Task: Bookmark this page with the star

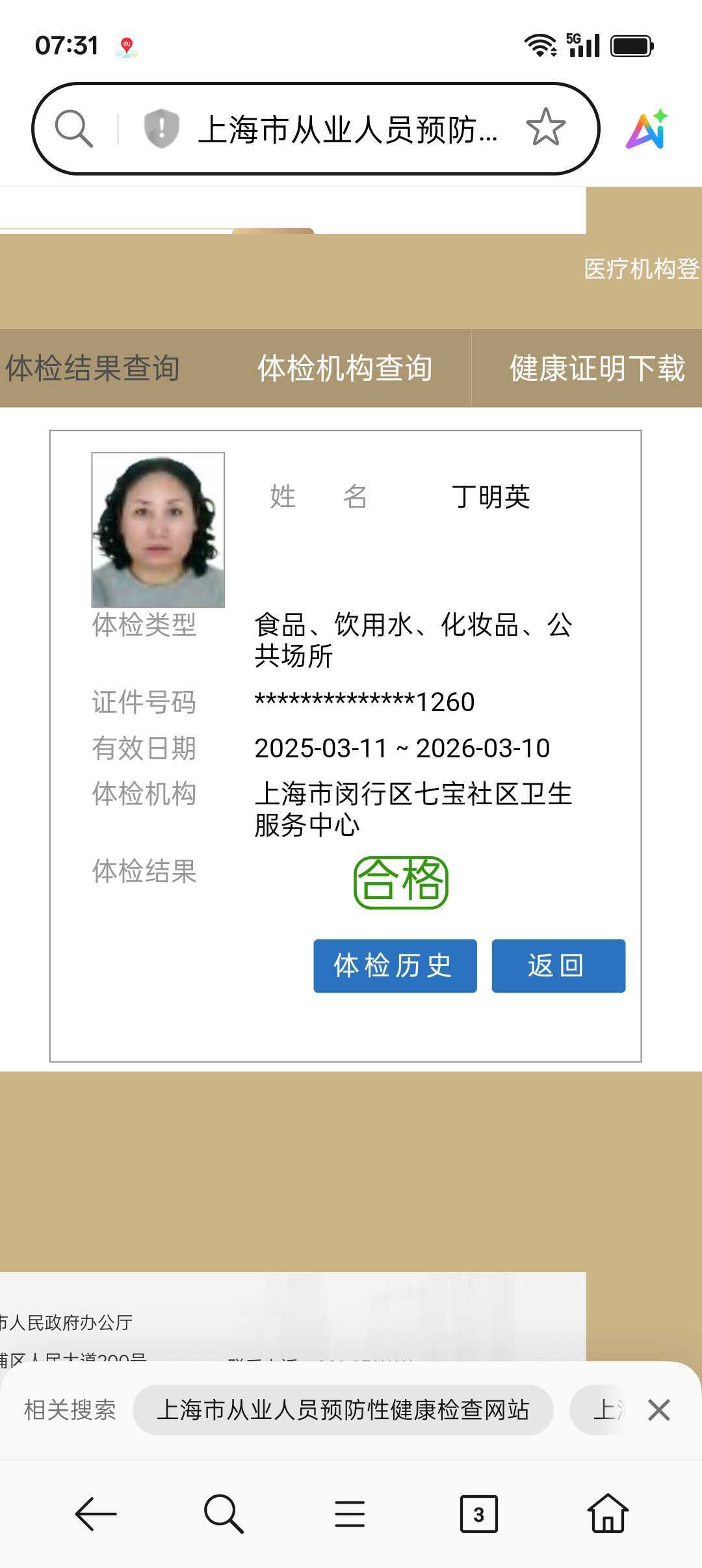Action: tap(545, 127)
